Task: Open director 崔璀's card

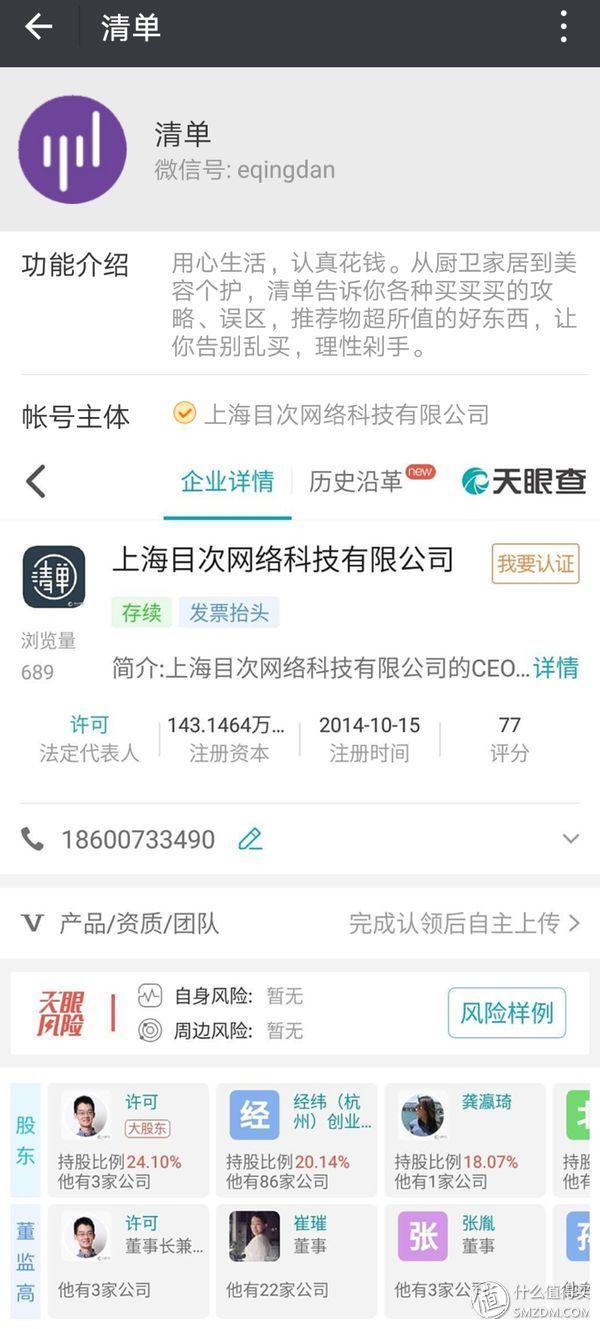Action: point(299,1260)
